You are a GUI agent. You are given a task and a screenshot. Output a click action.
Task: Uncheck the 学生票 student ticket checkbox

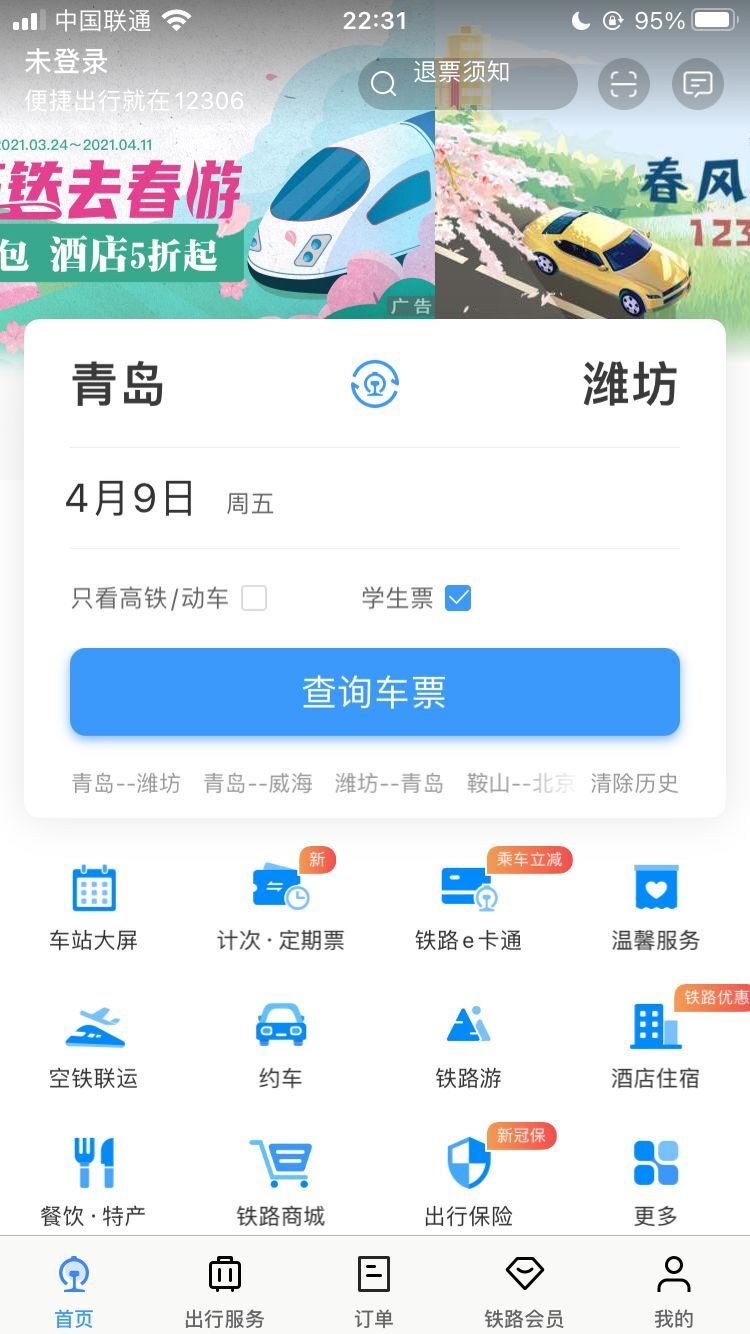(x=458, y=598)
